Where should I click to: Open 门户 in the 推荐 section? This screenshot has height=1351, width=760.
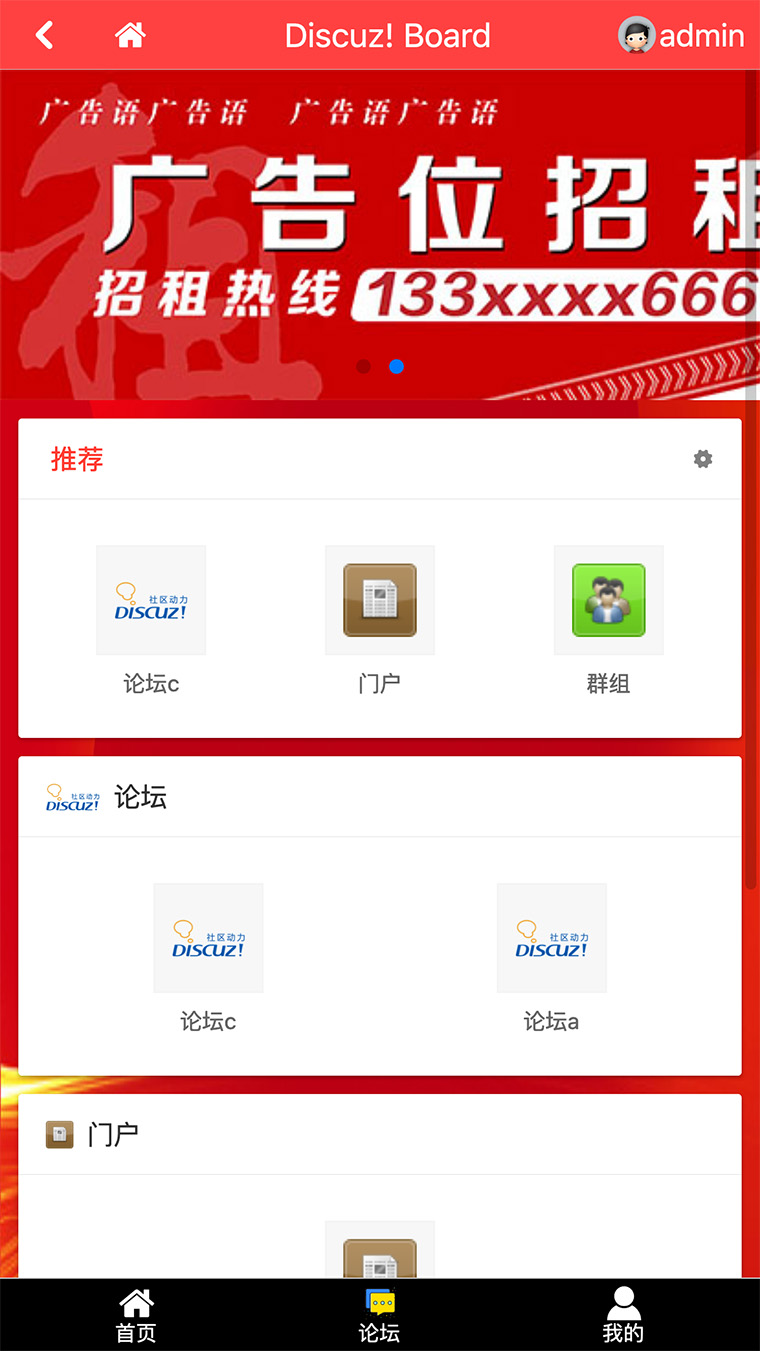tap(380, 618)
